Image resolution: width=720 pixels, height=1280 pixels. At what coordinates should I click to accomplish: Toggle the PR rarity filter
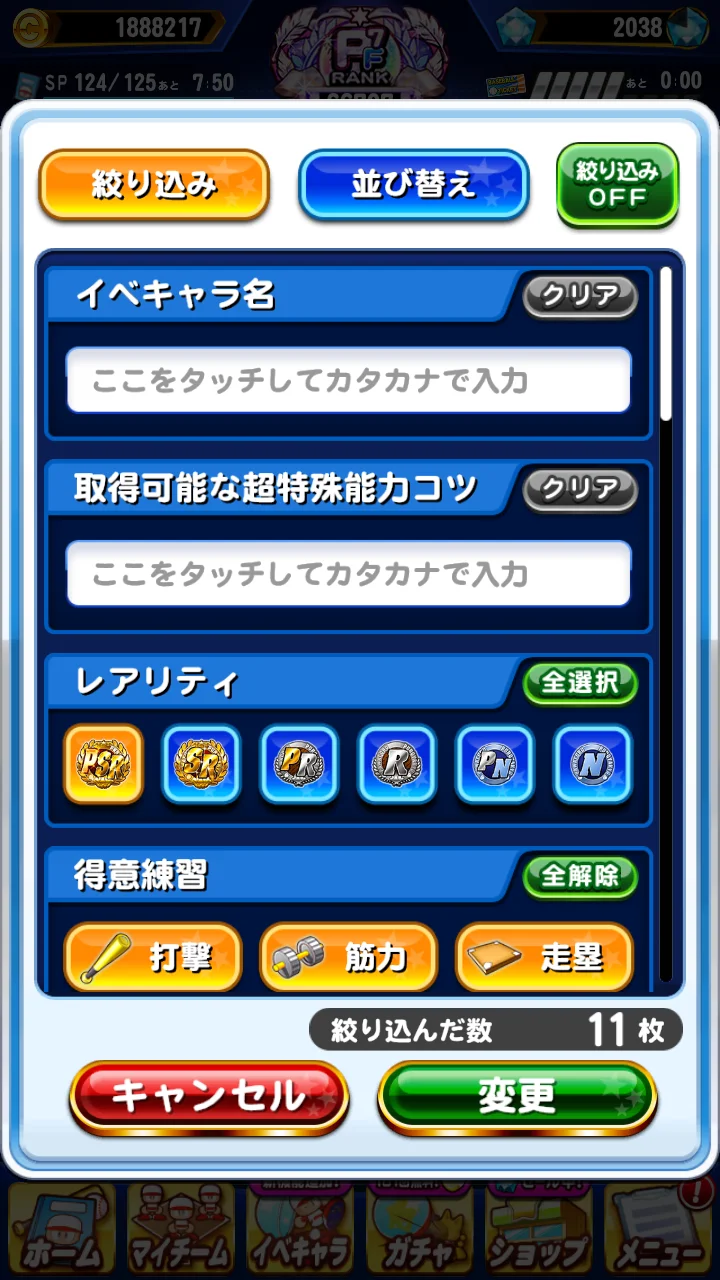click(299, 764)
